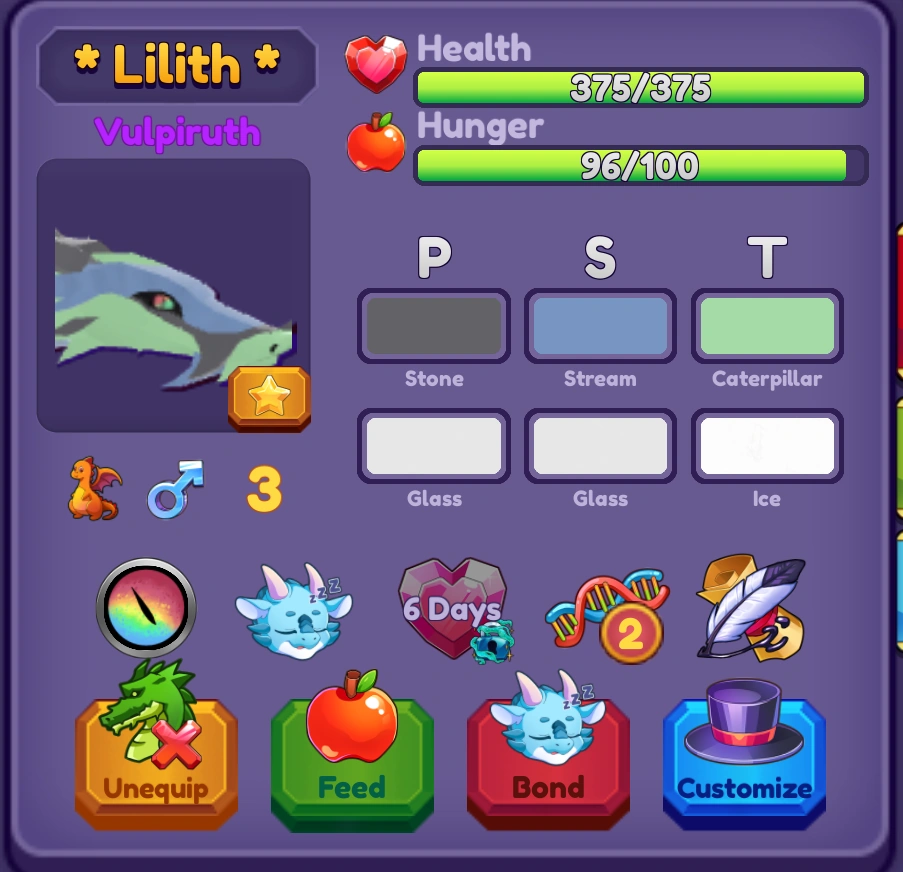Screen dimensions: 903x872
Task: Open the Customize hat button
Action: [744, 762]
